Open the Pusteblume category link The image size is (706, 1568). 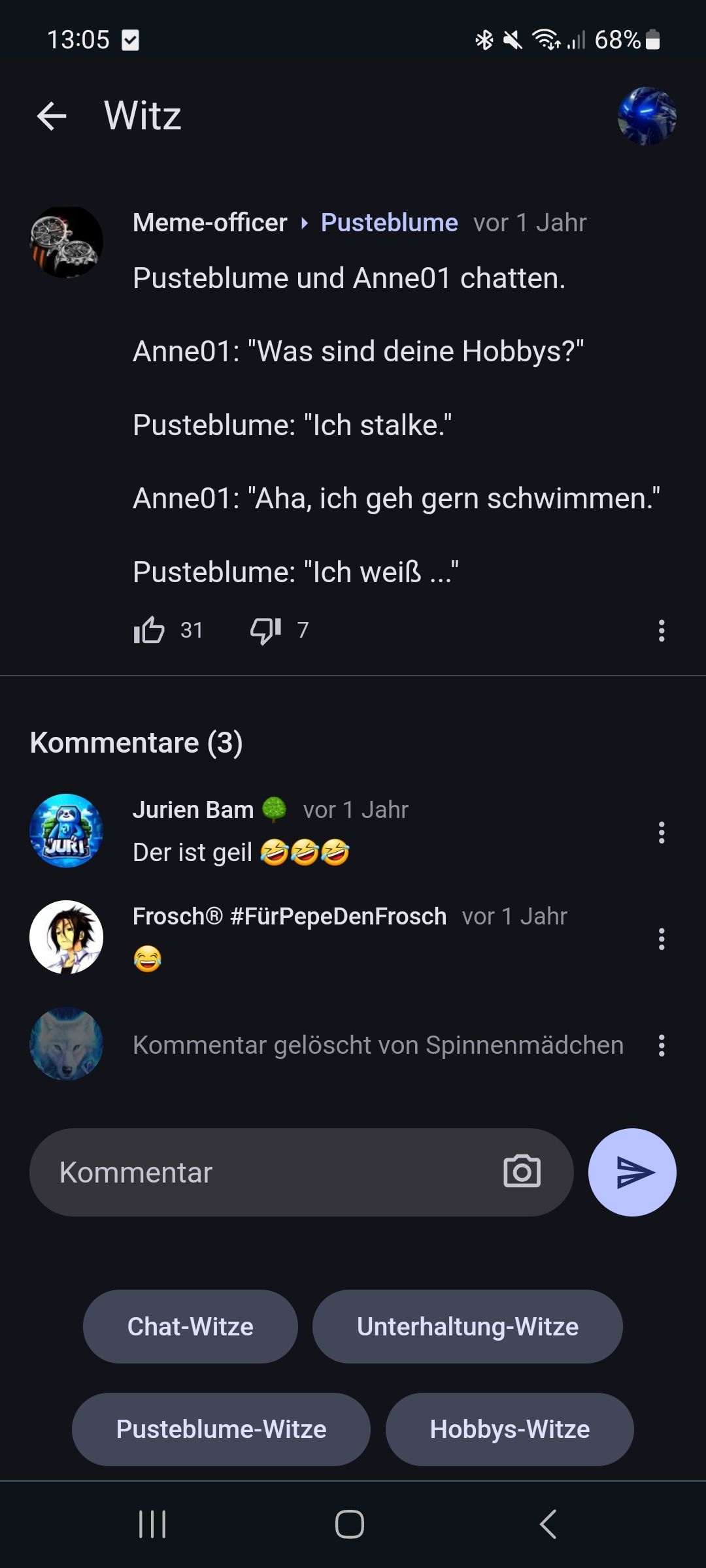point(389,223)
